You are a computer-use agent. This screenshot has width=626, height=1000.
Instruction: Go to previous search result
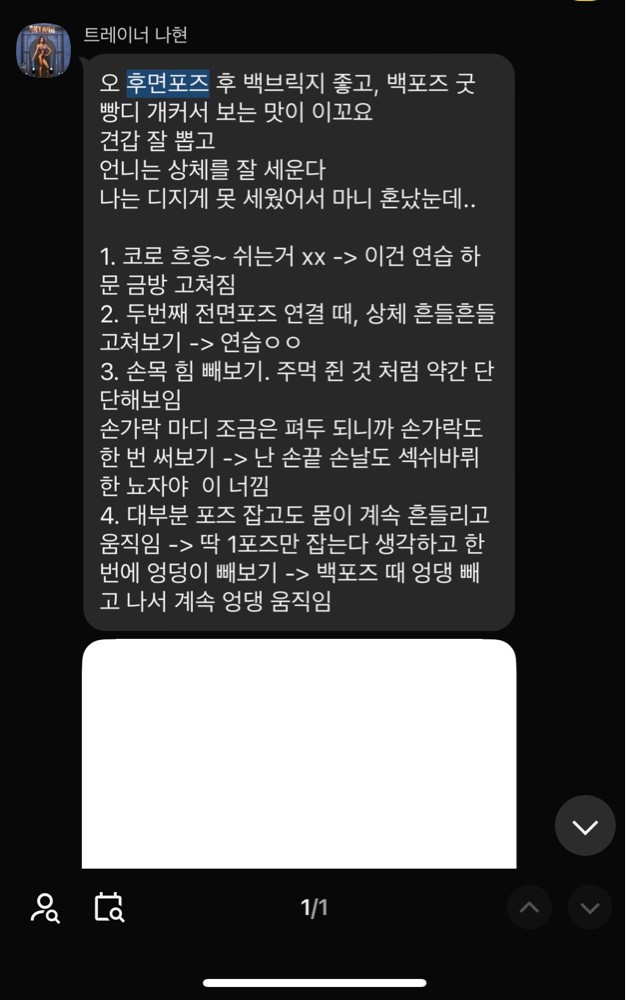529,908
